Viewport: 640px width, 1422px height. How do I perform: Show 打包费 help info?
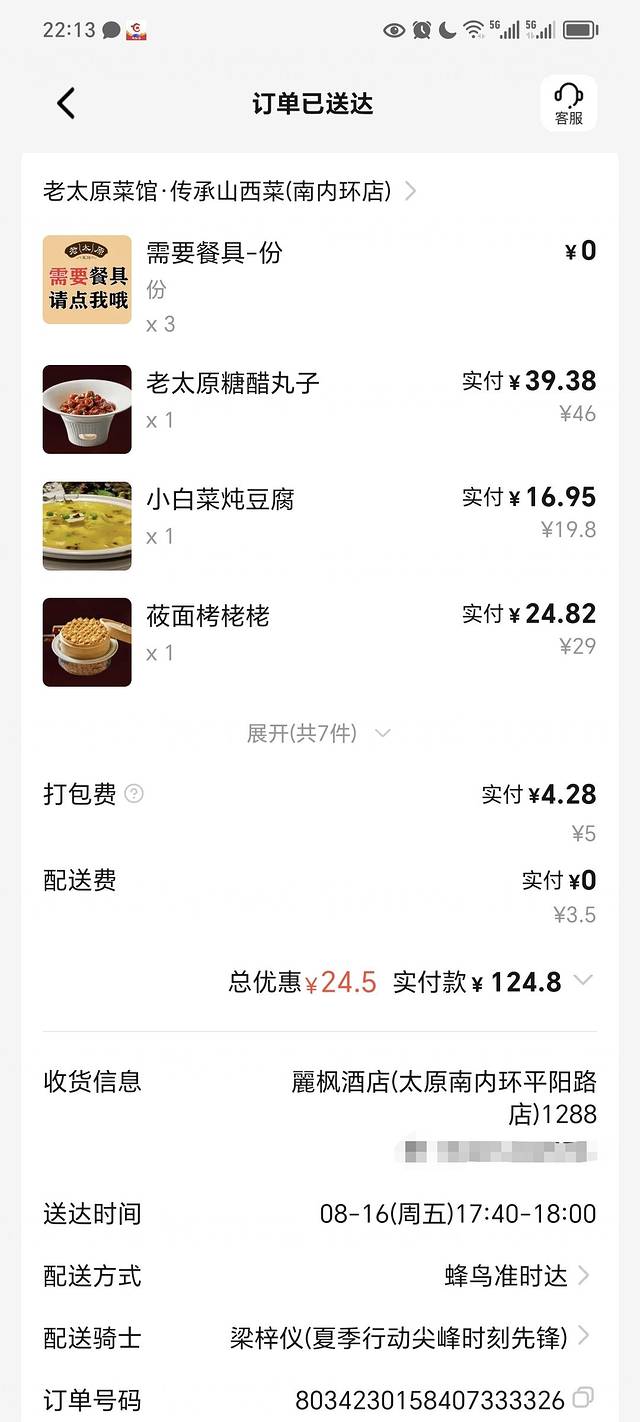coord(134,794)
